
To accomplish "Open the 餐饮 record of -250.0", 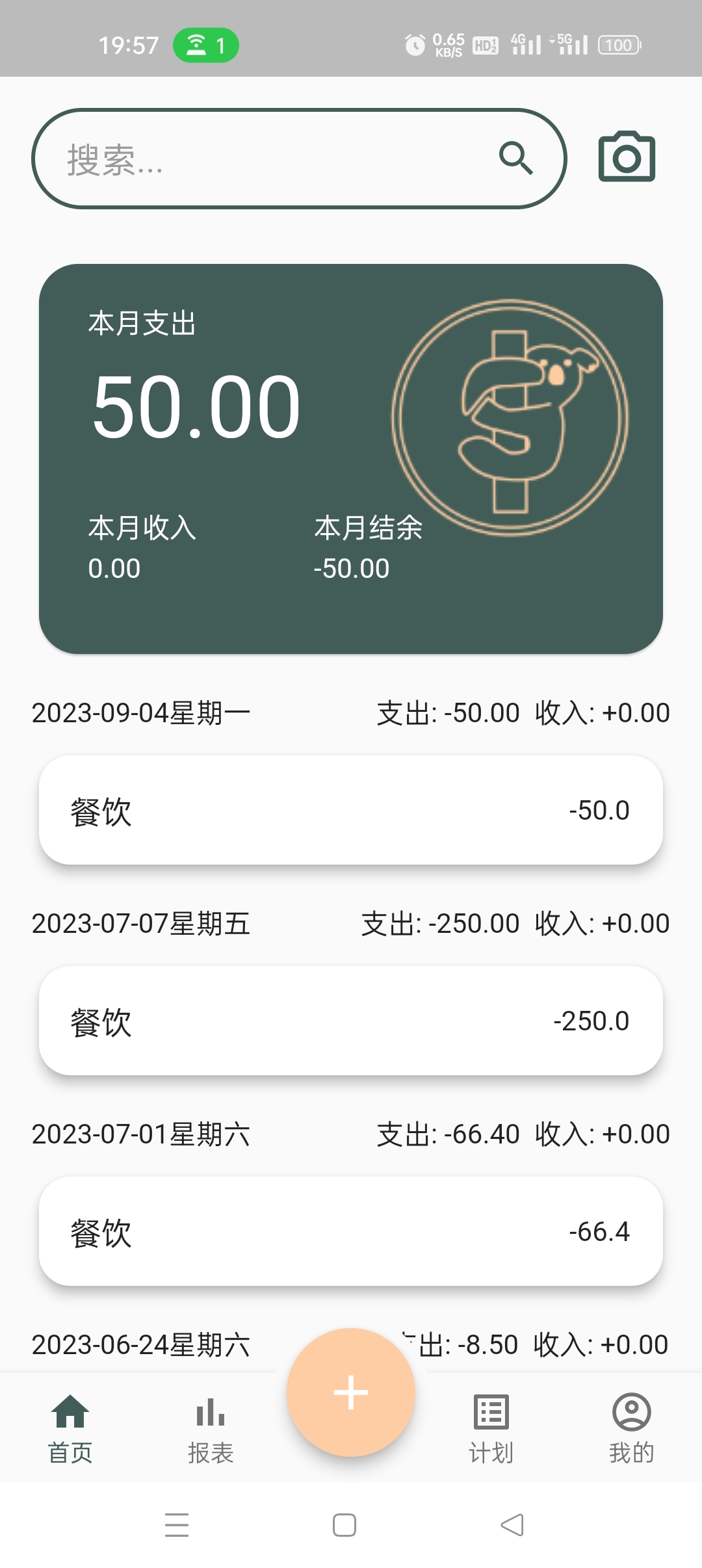I will 351,1021.
